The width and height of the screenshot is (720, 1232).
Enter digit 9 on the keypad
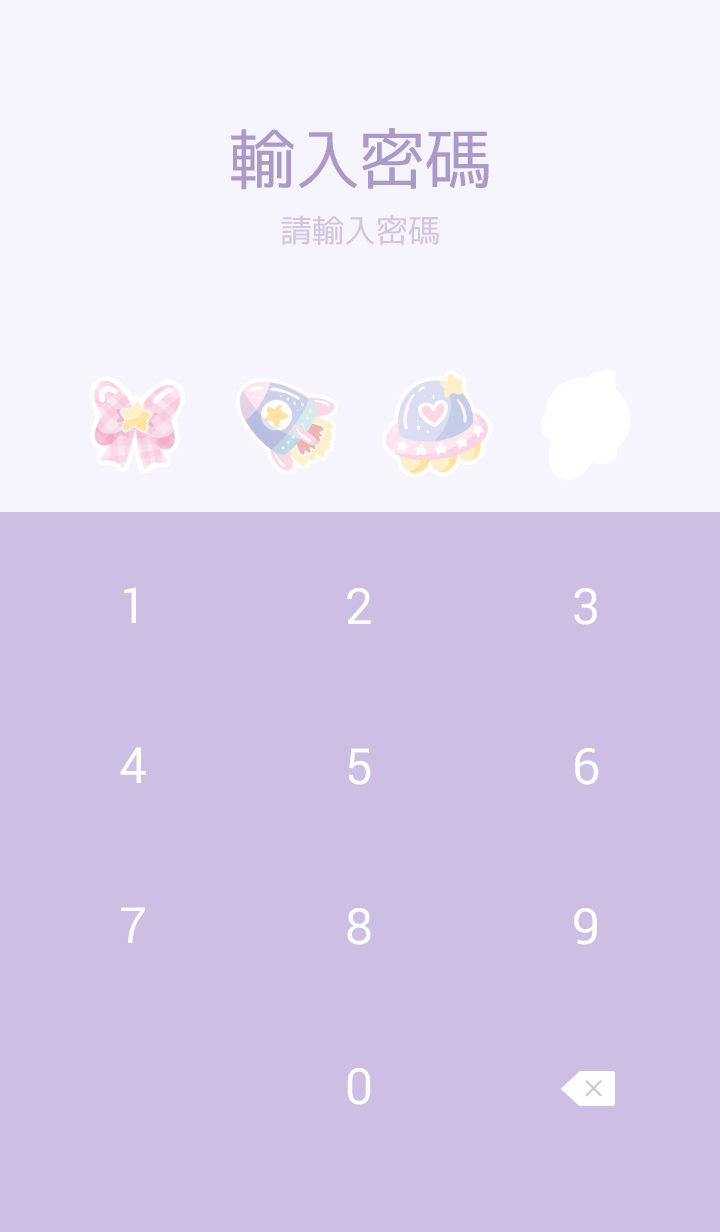586,927
